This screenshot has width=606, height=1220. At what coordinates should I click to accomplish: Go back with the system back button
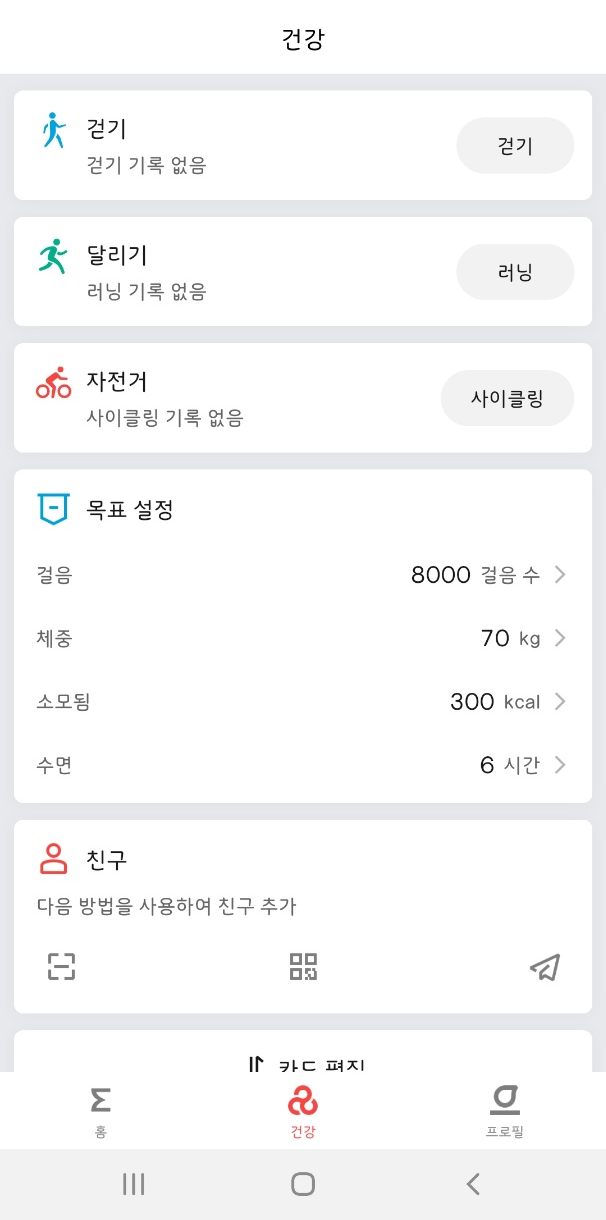473,1184
